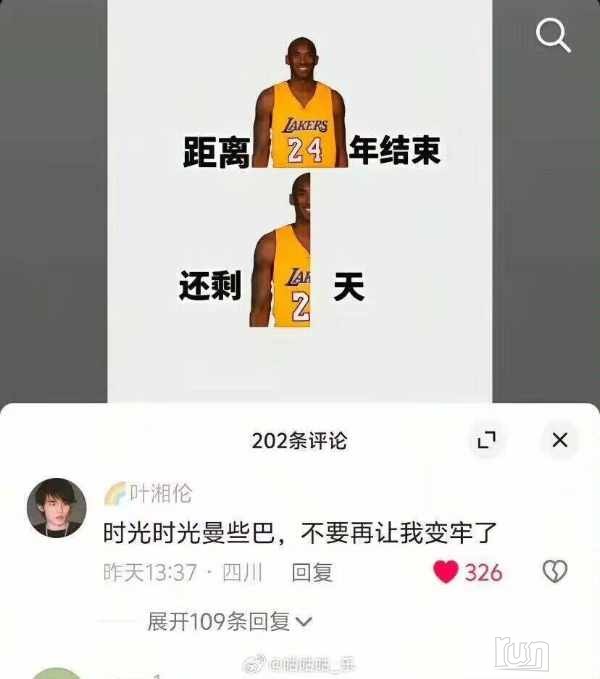Open the username 叶湘伦
Viewport: 600px width, 679px height.
pos(159,493)
